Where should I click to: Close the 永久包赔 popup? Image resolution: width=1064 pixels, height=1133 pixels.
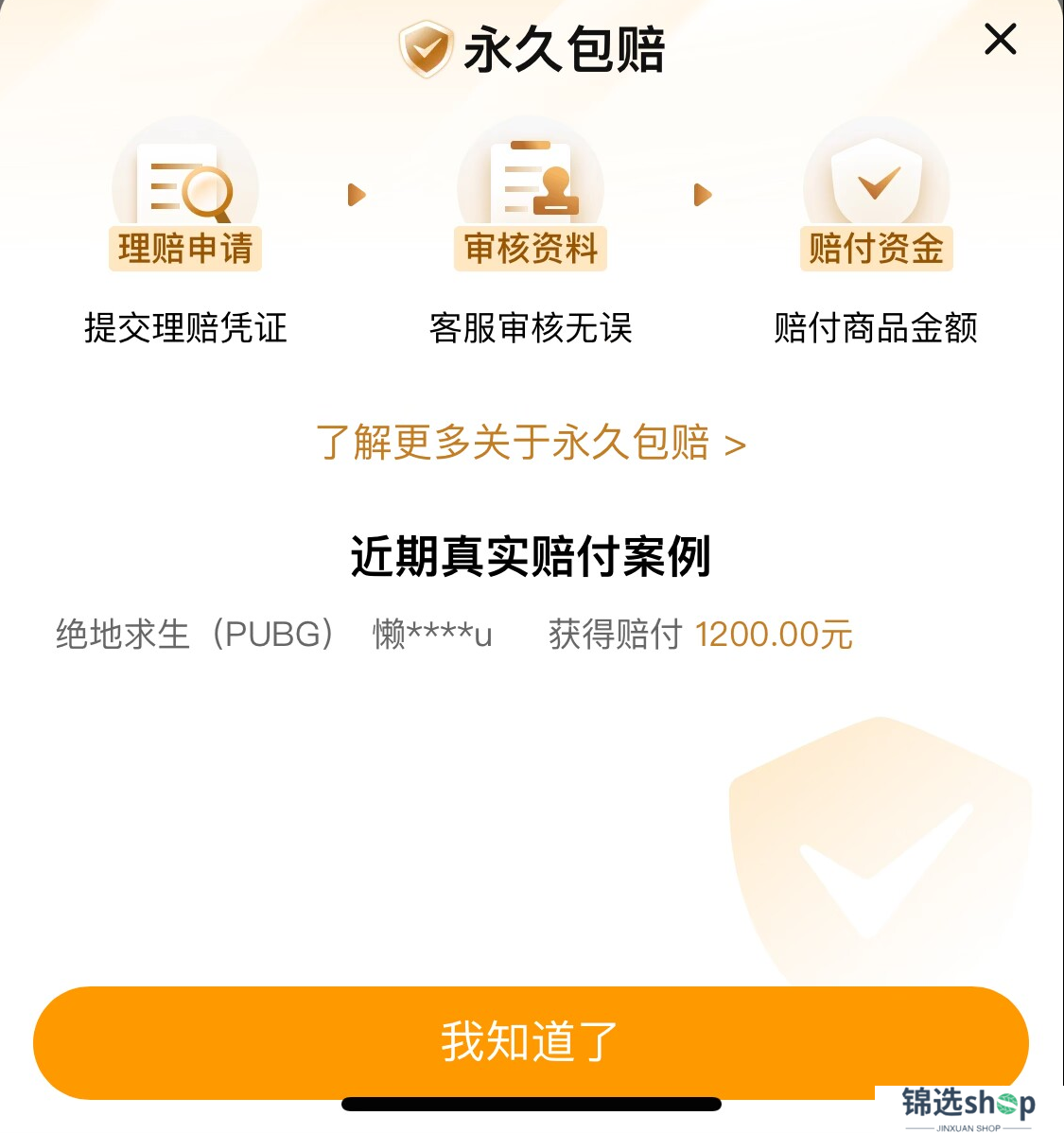point(1000,40)
